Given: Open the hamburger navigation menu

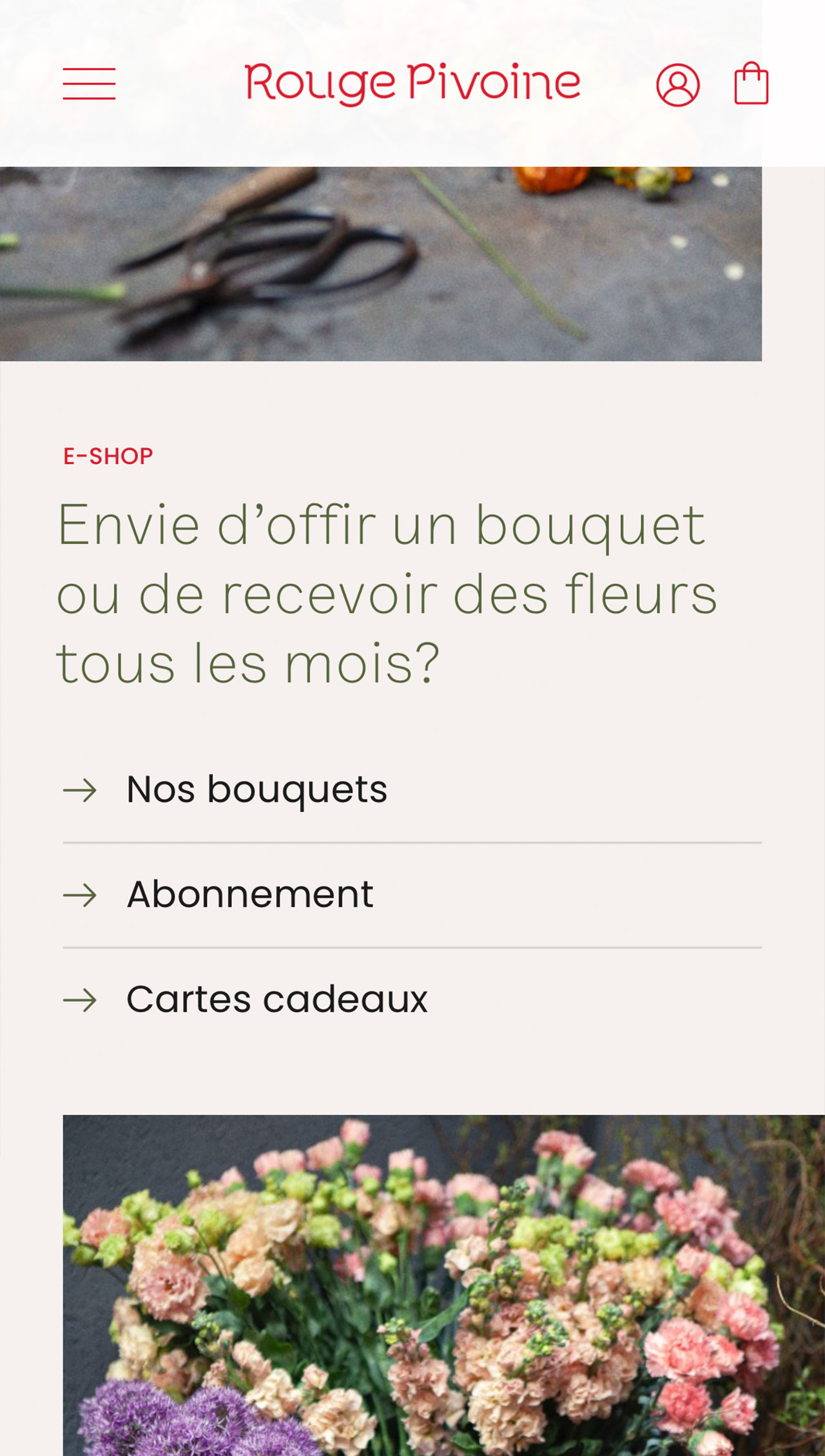Looking at the screenshot, I should 89,84.
